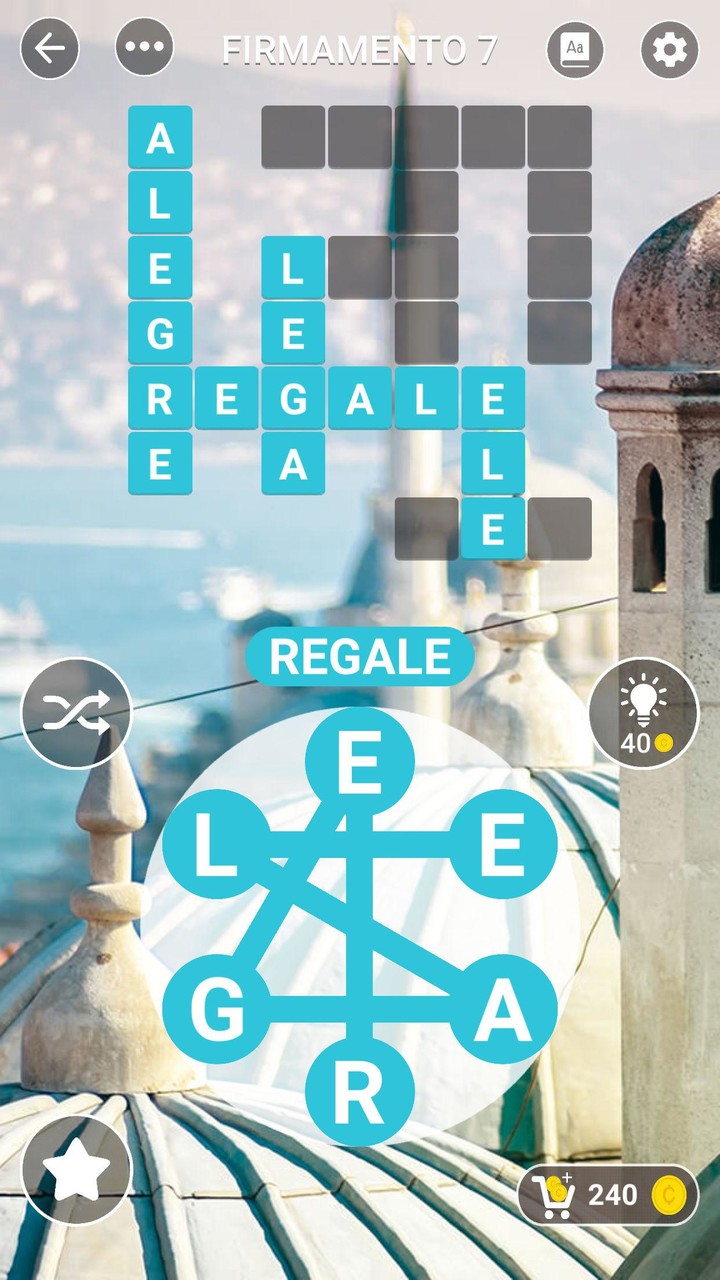Select letter A on the wheel
The height and width of the screenshot is (1280, 720).
pyautogui.click(x=502, y=1010)
